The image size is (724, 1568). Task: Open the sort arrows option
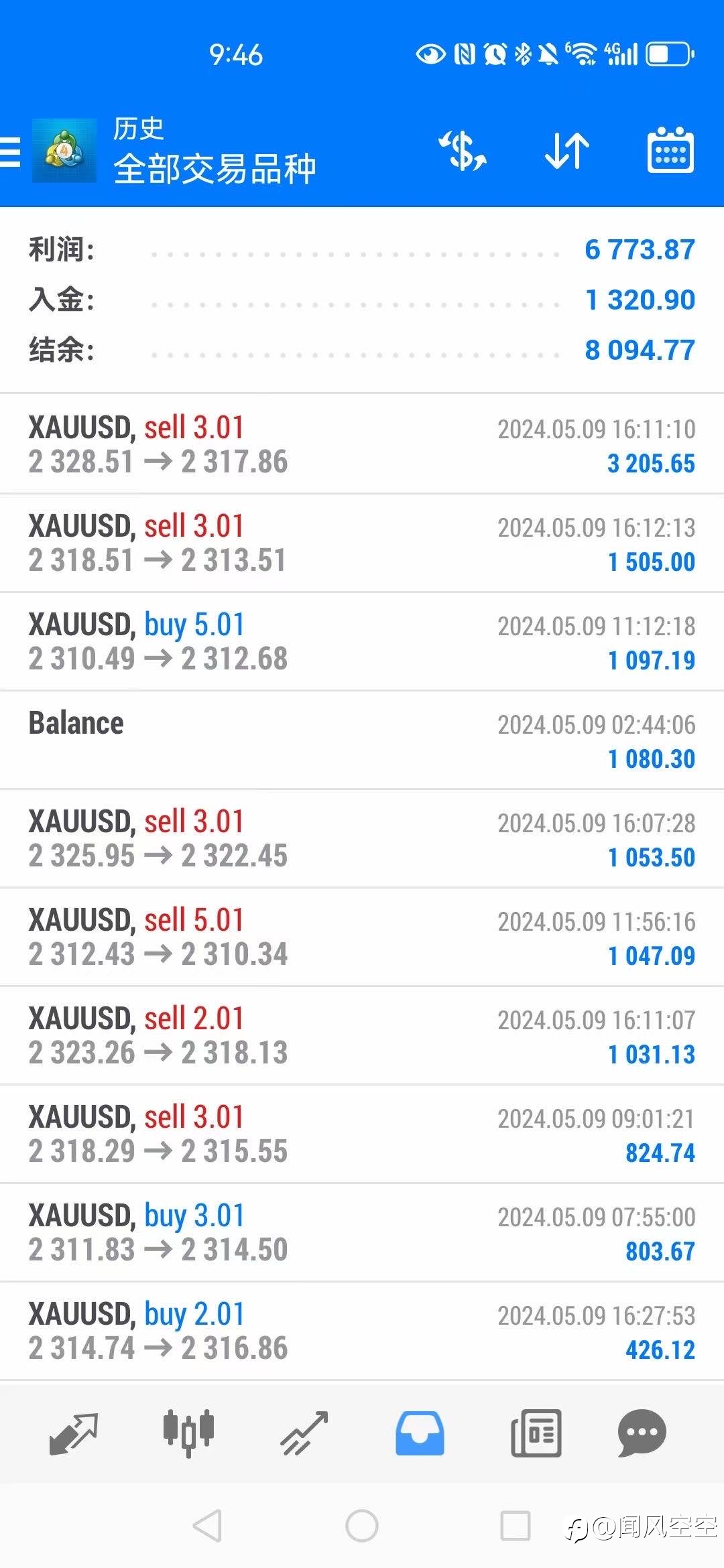tap(566, 151)
